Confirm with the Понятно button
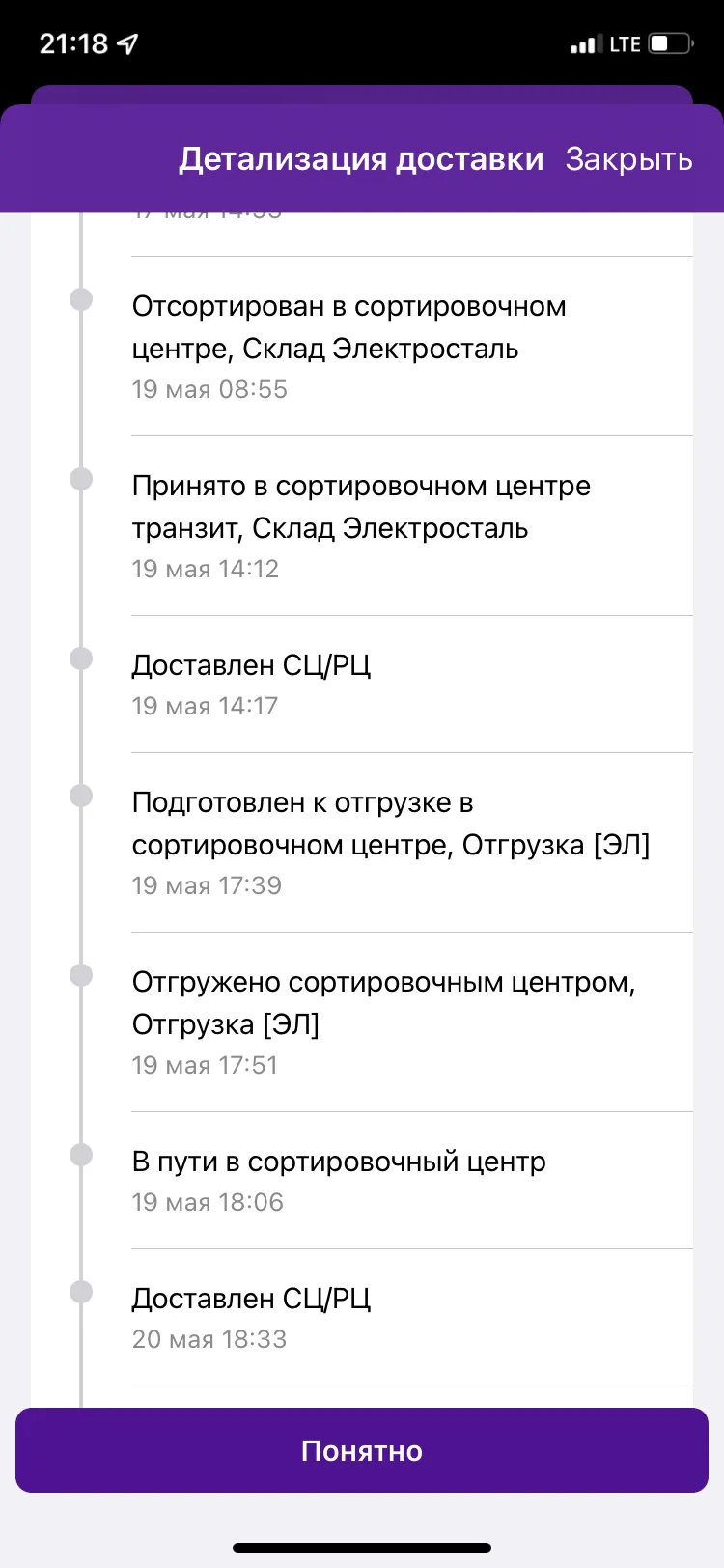 (x=362, y=1450)
